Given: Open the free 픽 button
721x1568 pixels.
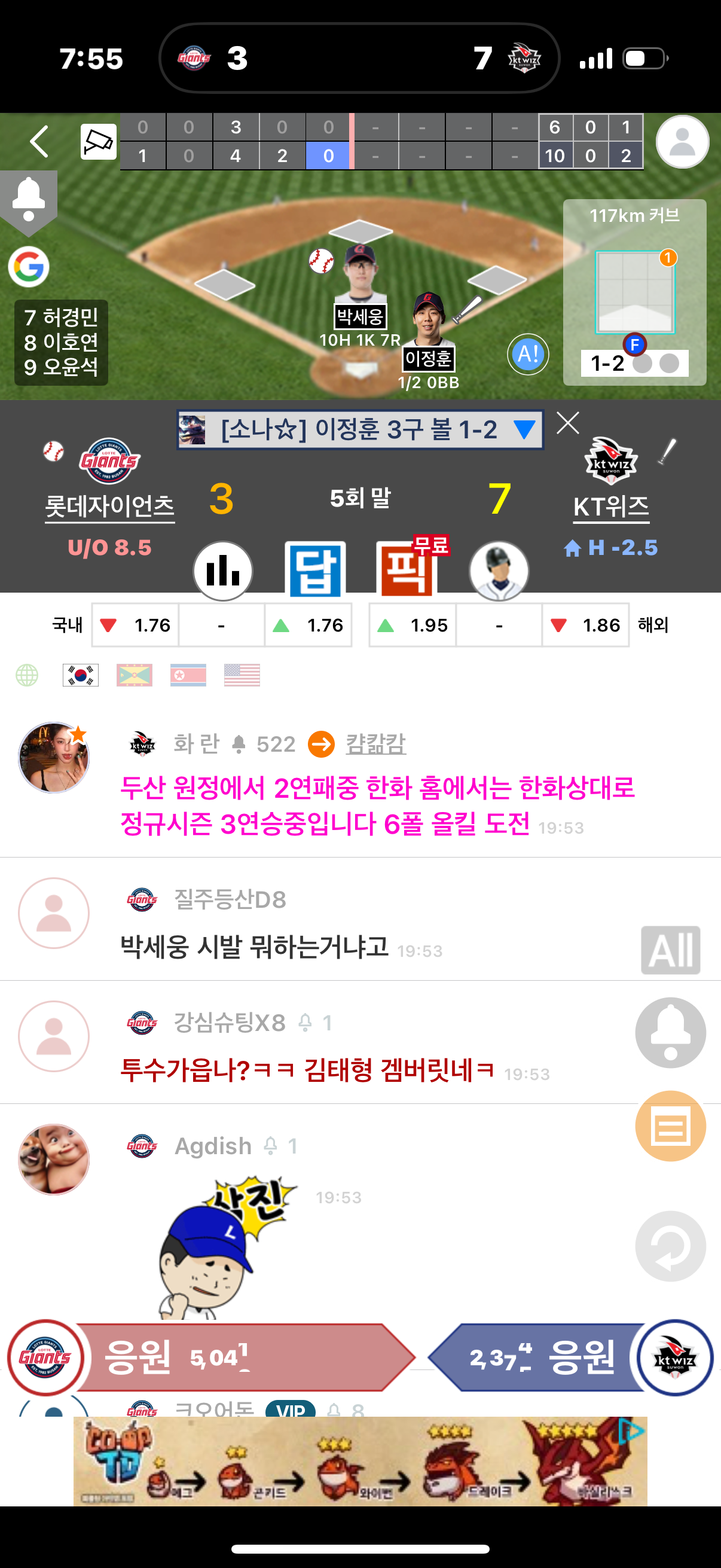Looking at the screenshot, I should coord(407,571).
